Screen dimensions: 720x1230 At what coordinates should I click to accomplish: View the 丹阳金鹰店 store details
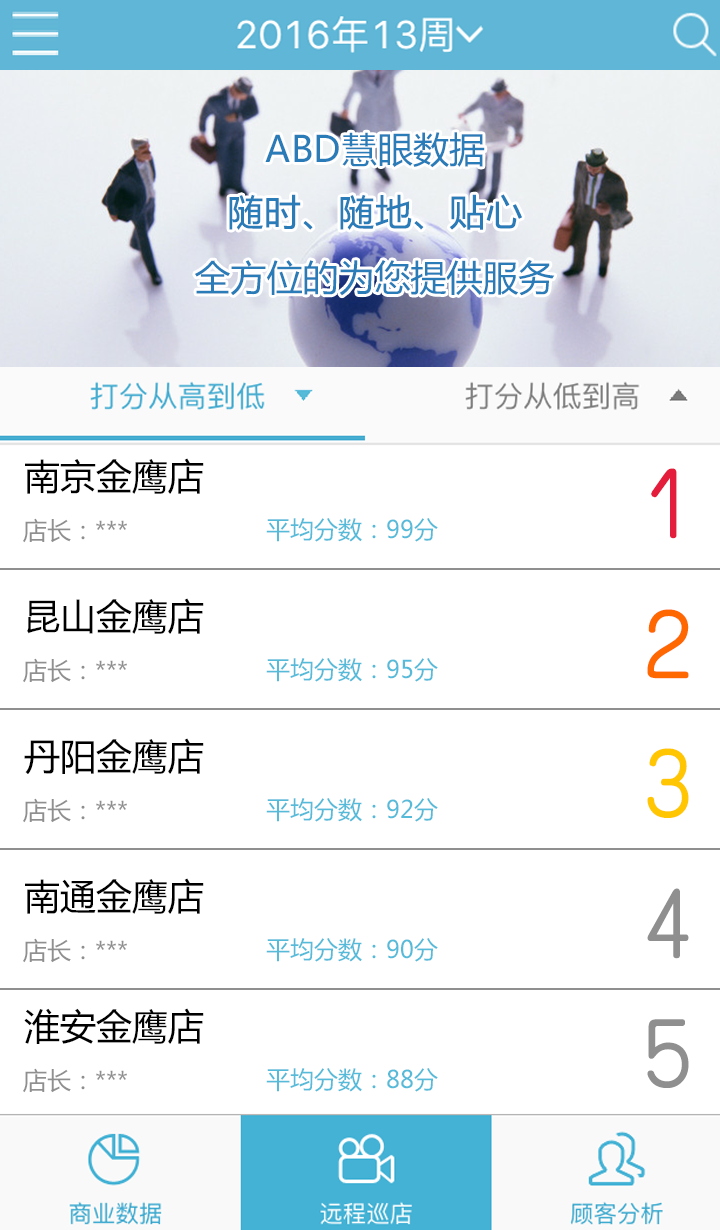point(360,780)
